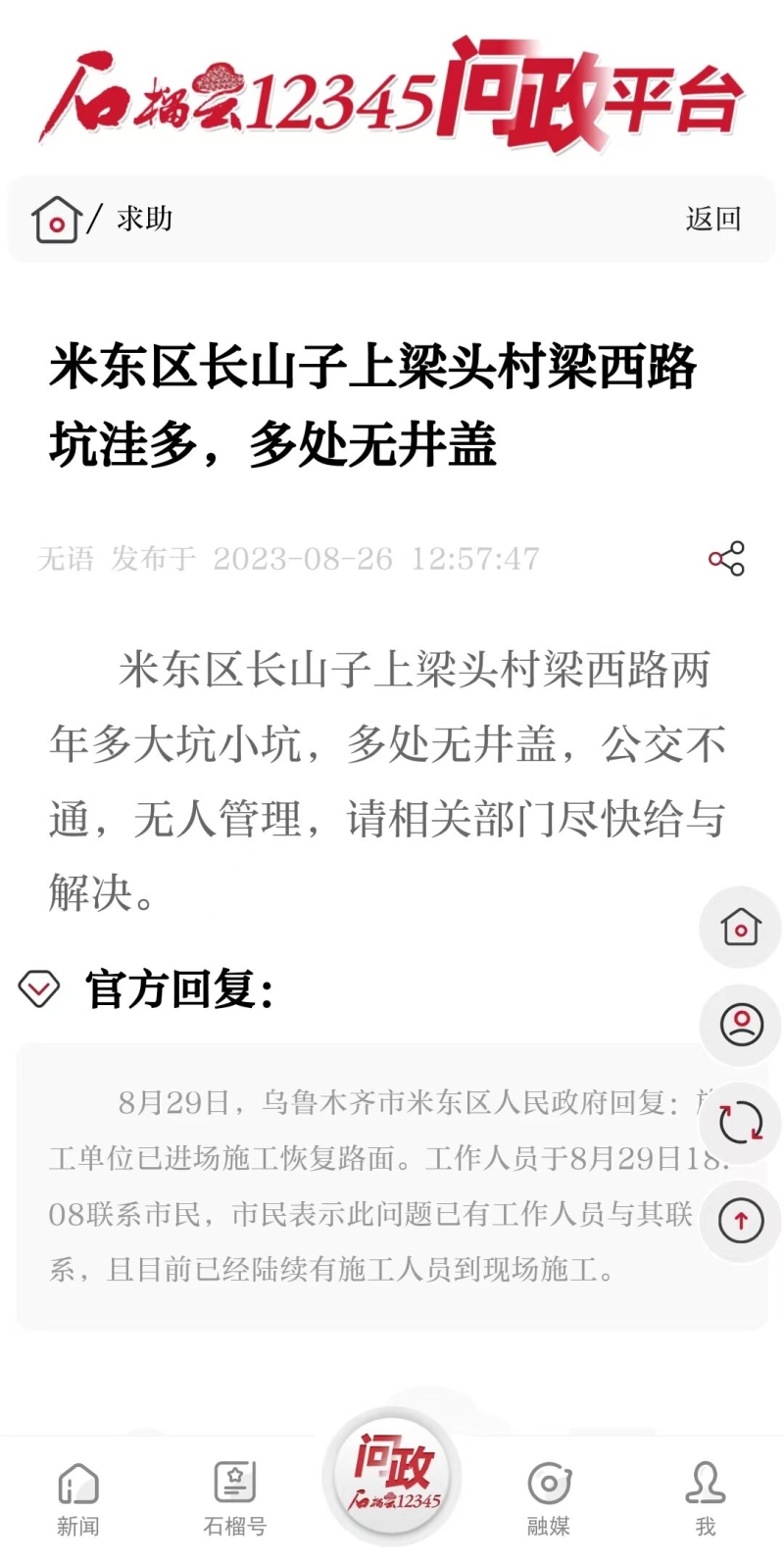Refresh the page with the floating button
Viewport: 784px width, 1565px height.
[x=741, y=1122]
